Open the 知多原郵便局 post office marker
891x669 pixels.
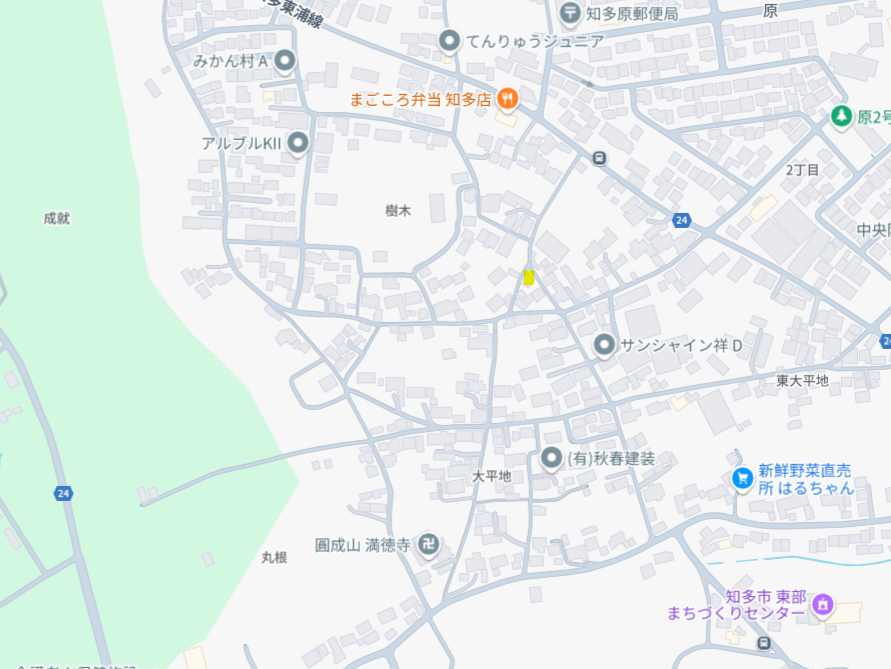[x=570, y=13]
